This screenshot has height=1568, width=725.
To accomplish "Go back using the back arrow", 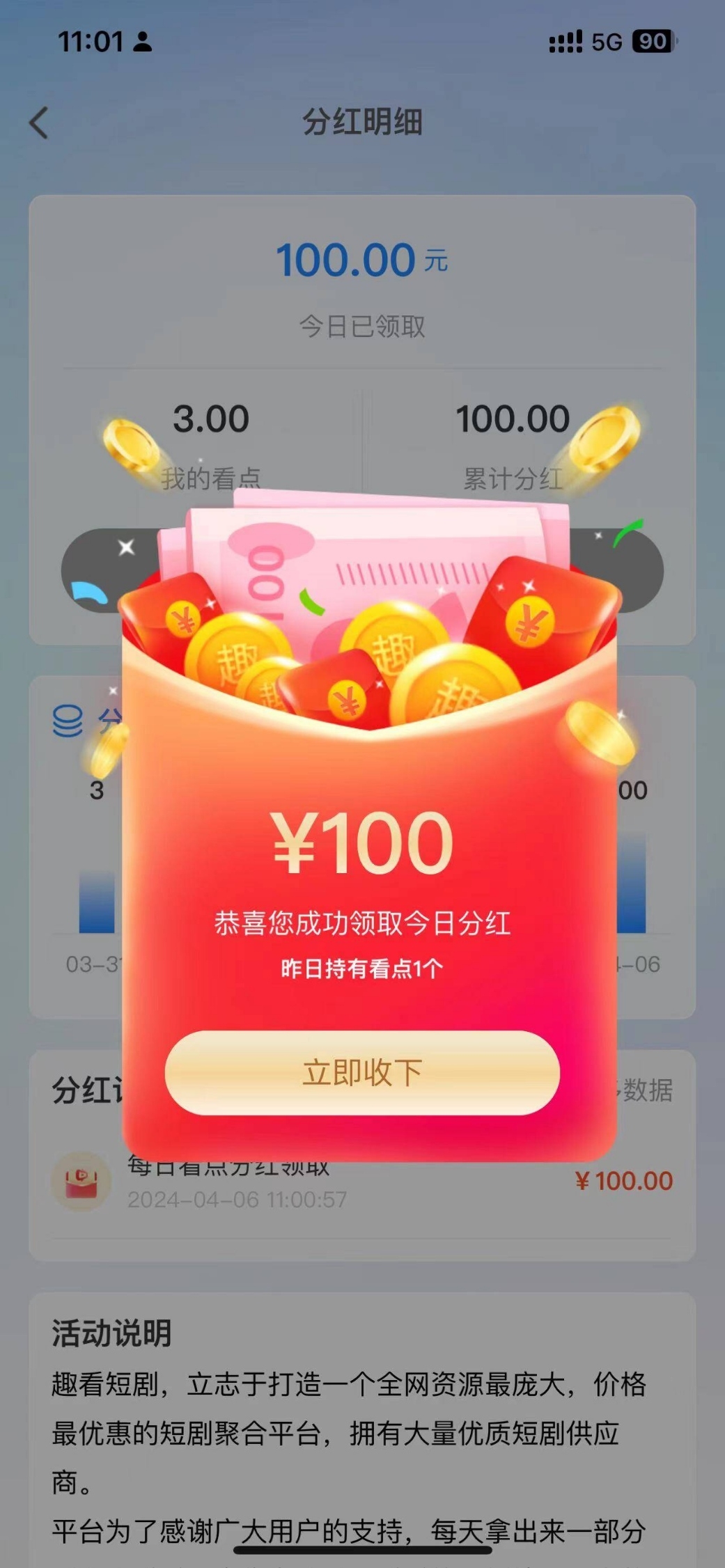I will [39, 123].
